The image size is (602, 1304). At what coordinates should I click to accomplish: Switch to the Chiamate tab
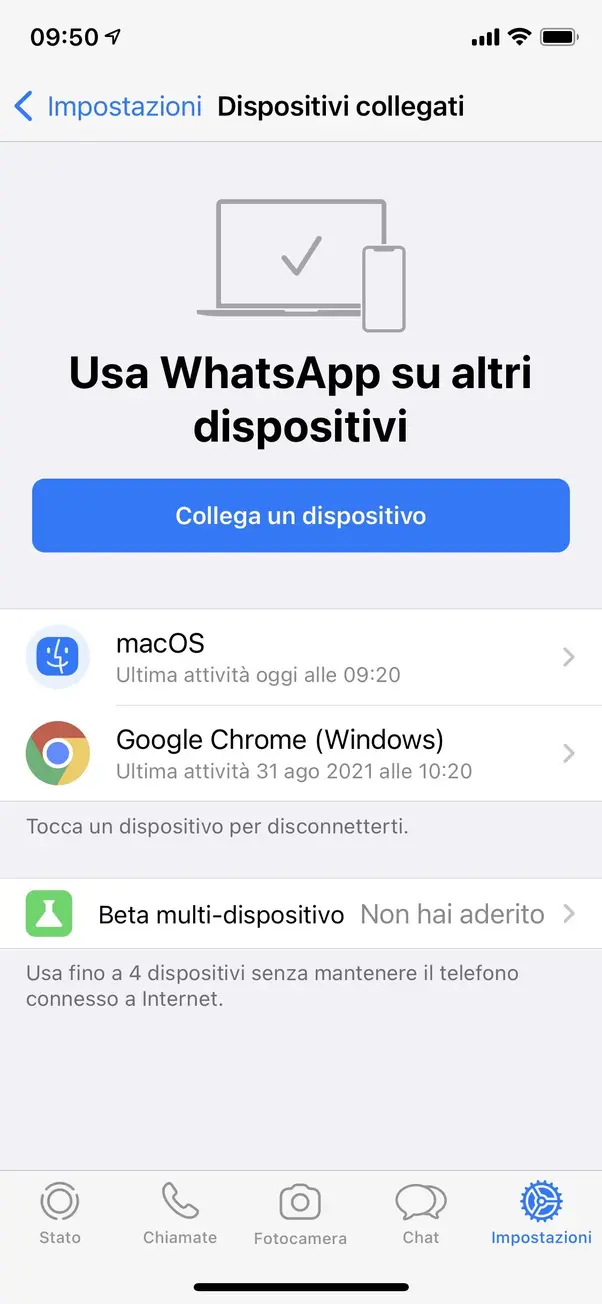(180, 1214)
